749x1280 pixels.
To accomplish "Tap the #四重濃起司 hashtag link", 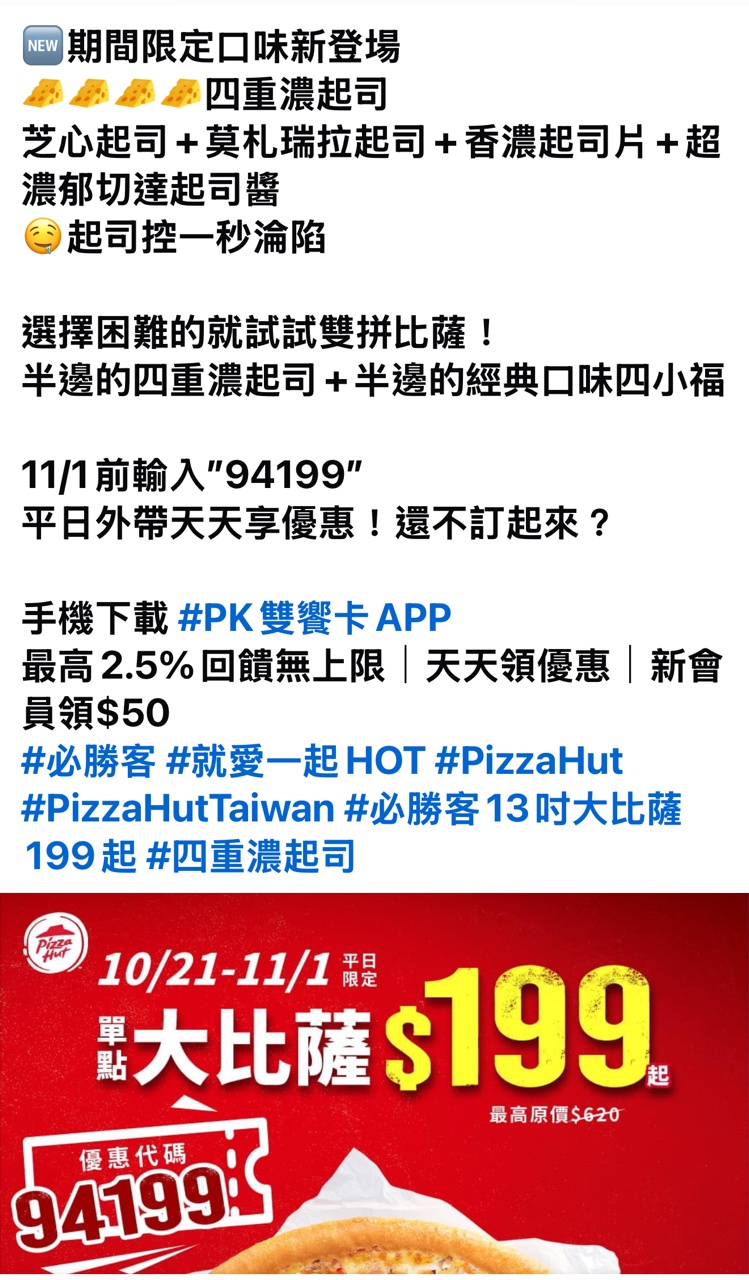I will (x=250, y=857).
